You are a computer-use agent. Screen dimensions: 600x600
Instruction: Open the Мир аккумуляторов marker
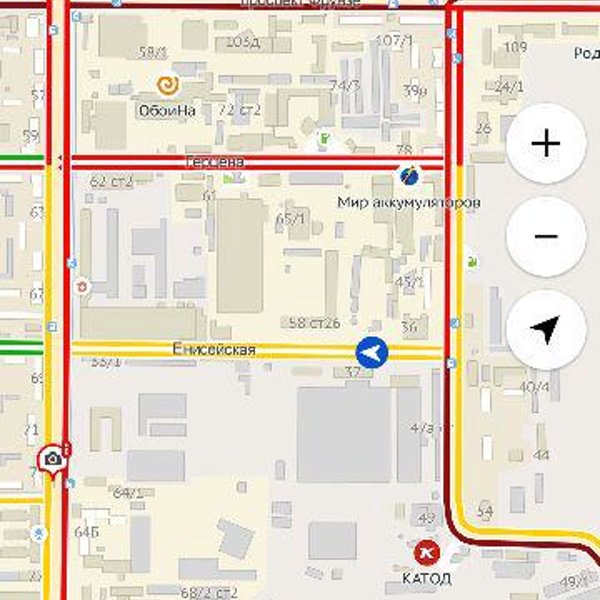(x=409, y=177)
